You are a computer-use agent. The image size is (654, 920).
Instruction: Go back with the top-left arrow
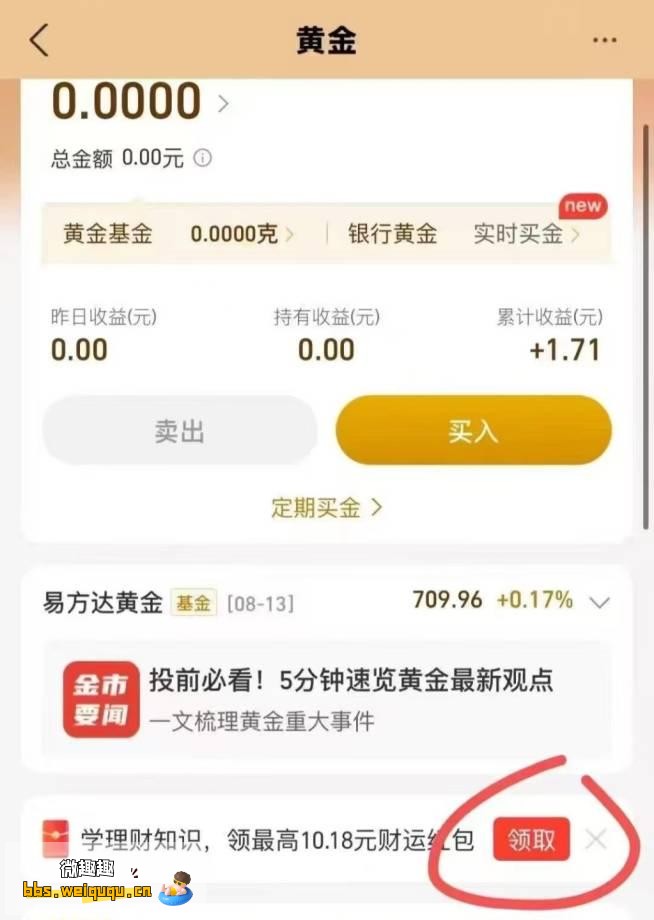(x=39, y=41)
